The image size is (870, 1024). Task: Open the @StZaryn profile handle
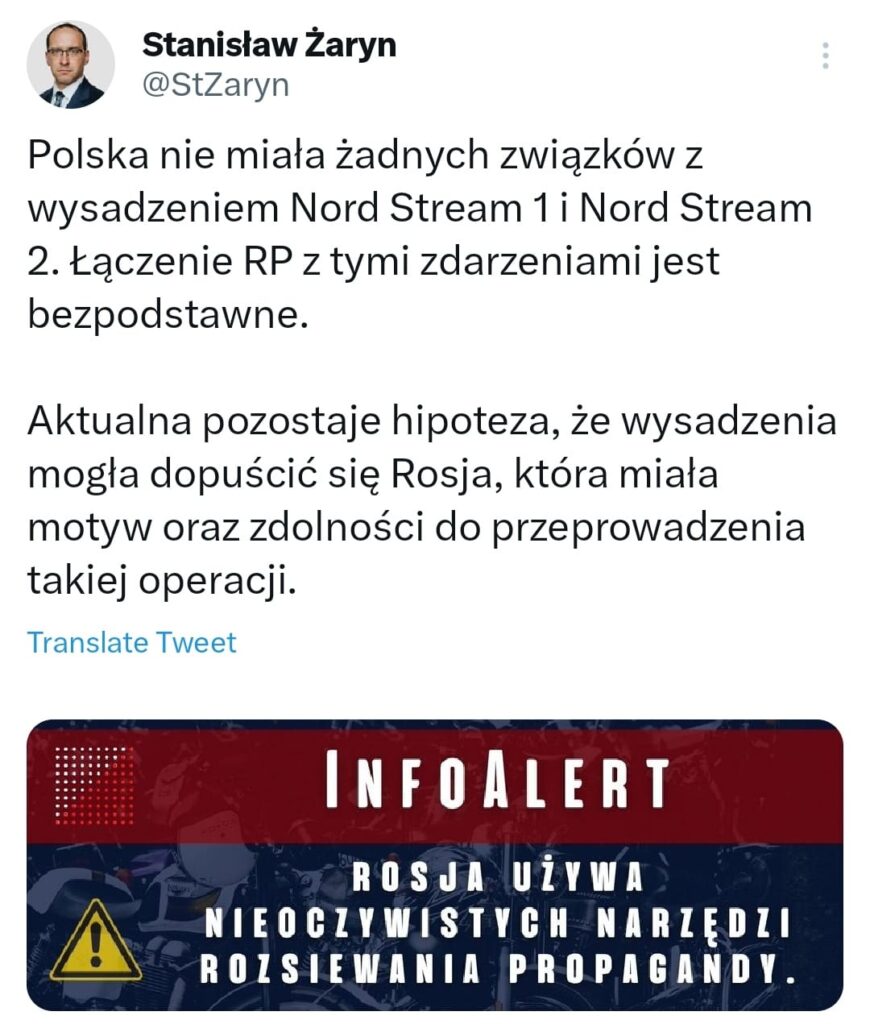click(215, 85)
